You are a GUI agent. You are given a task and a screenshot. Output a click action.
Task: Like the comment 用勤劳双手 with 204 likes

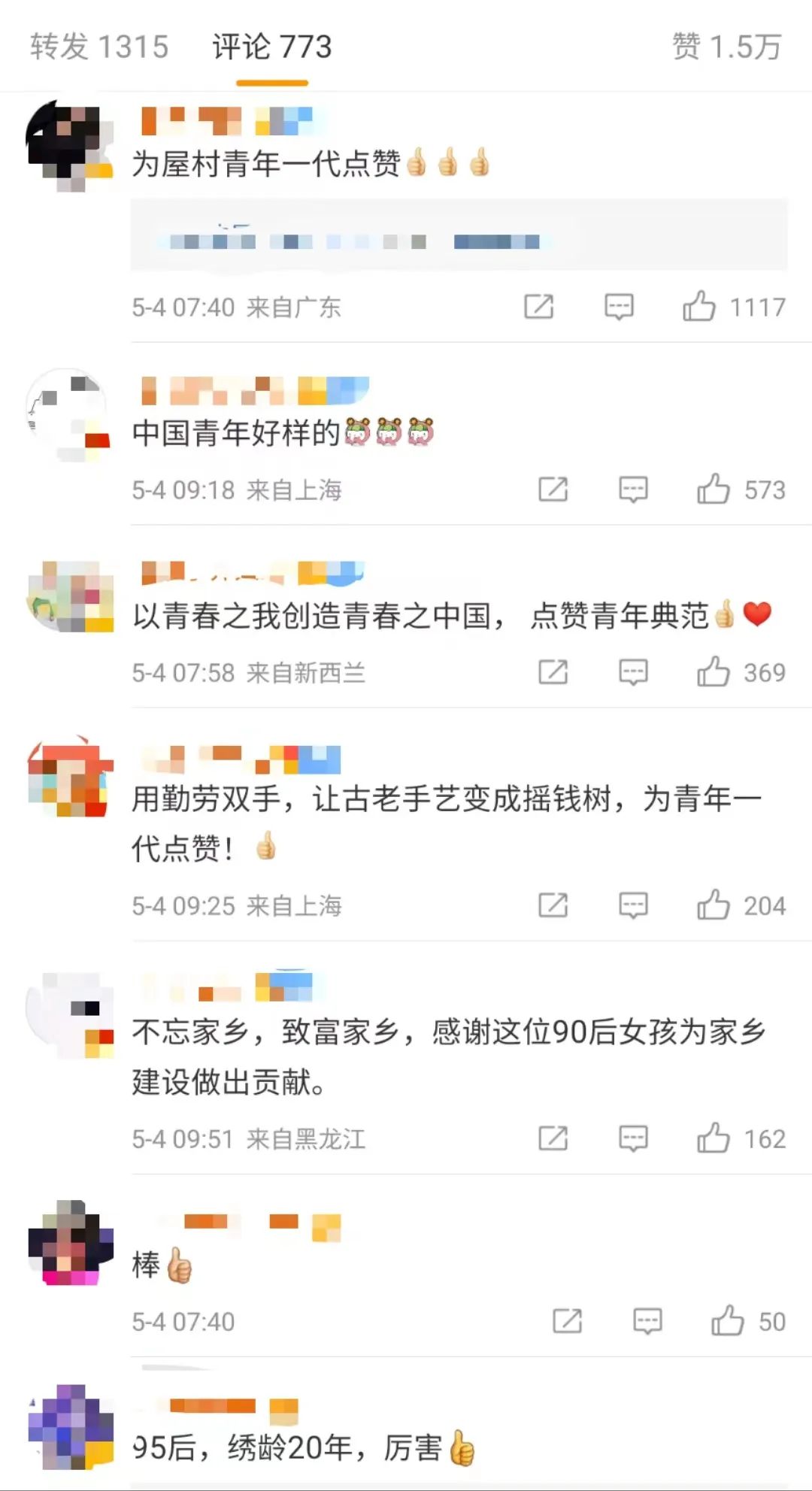(x=714, y=905)
